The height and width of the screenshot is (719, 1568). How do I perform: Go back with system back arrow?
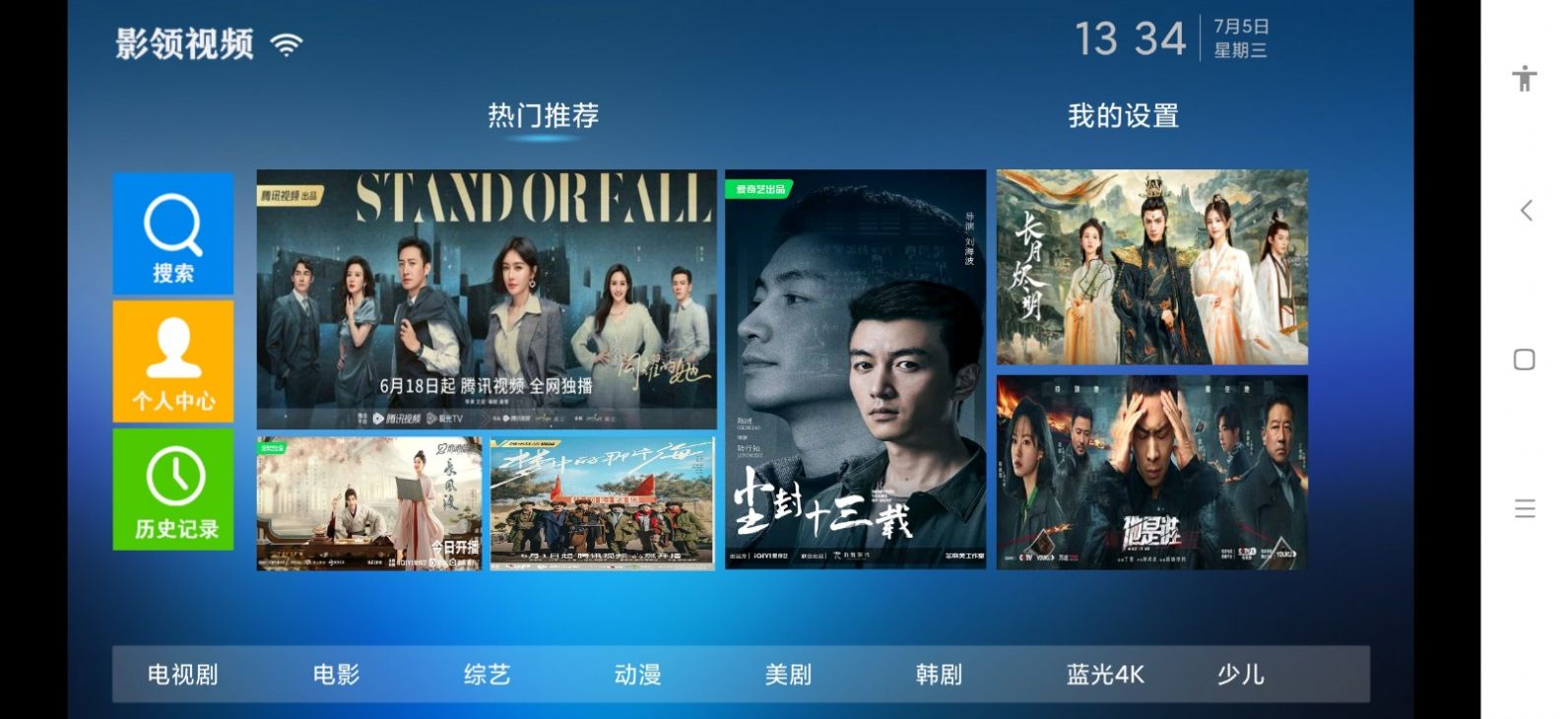tap(1526, 210)
